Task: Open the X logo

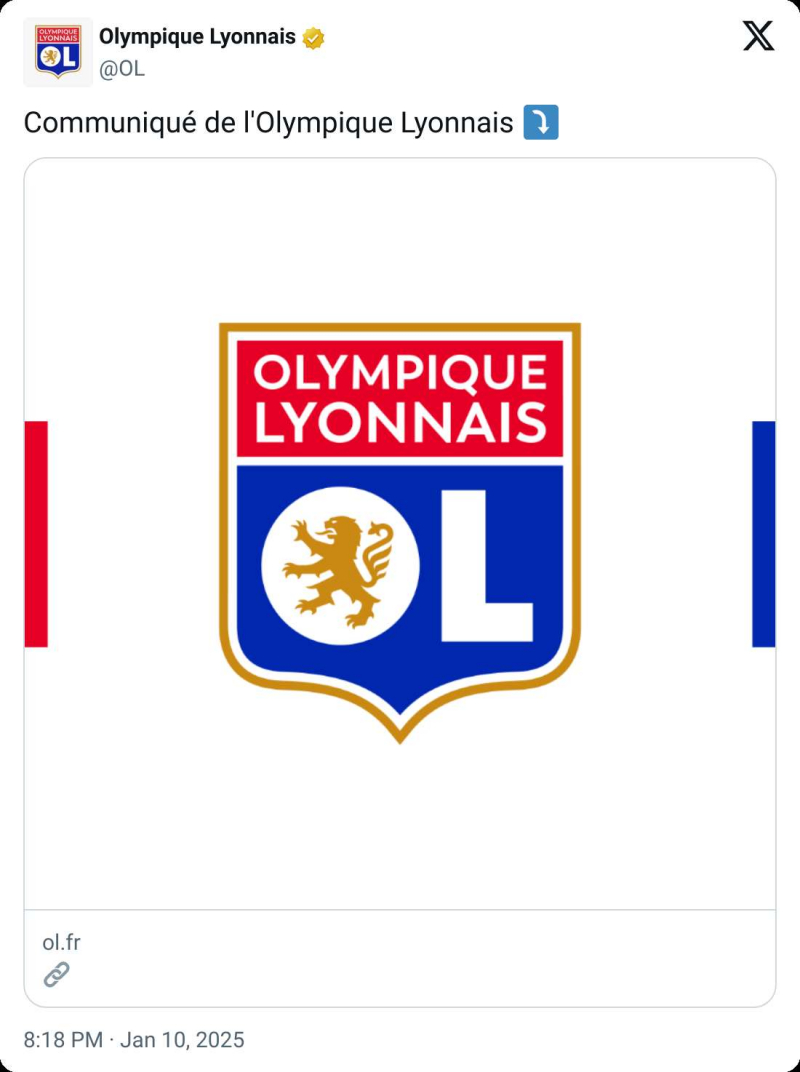Action: (x=758, y=36)
